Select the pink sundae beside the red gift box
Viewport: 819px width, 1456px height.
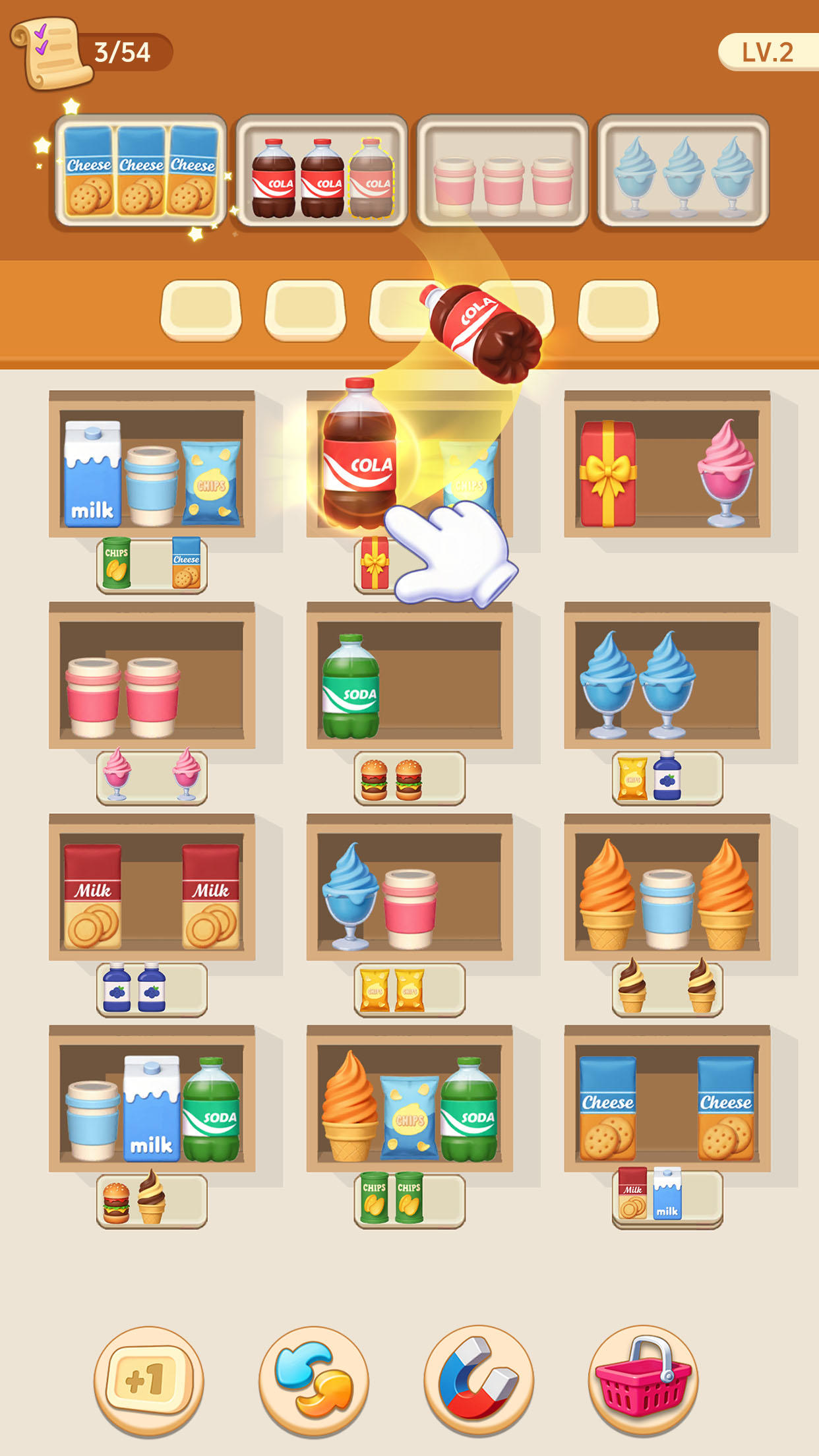click(725, 472)
